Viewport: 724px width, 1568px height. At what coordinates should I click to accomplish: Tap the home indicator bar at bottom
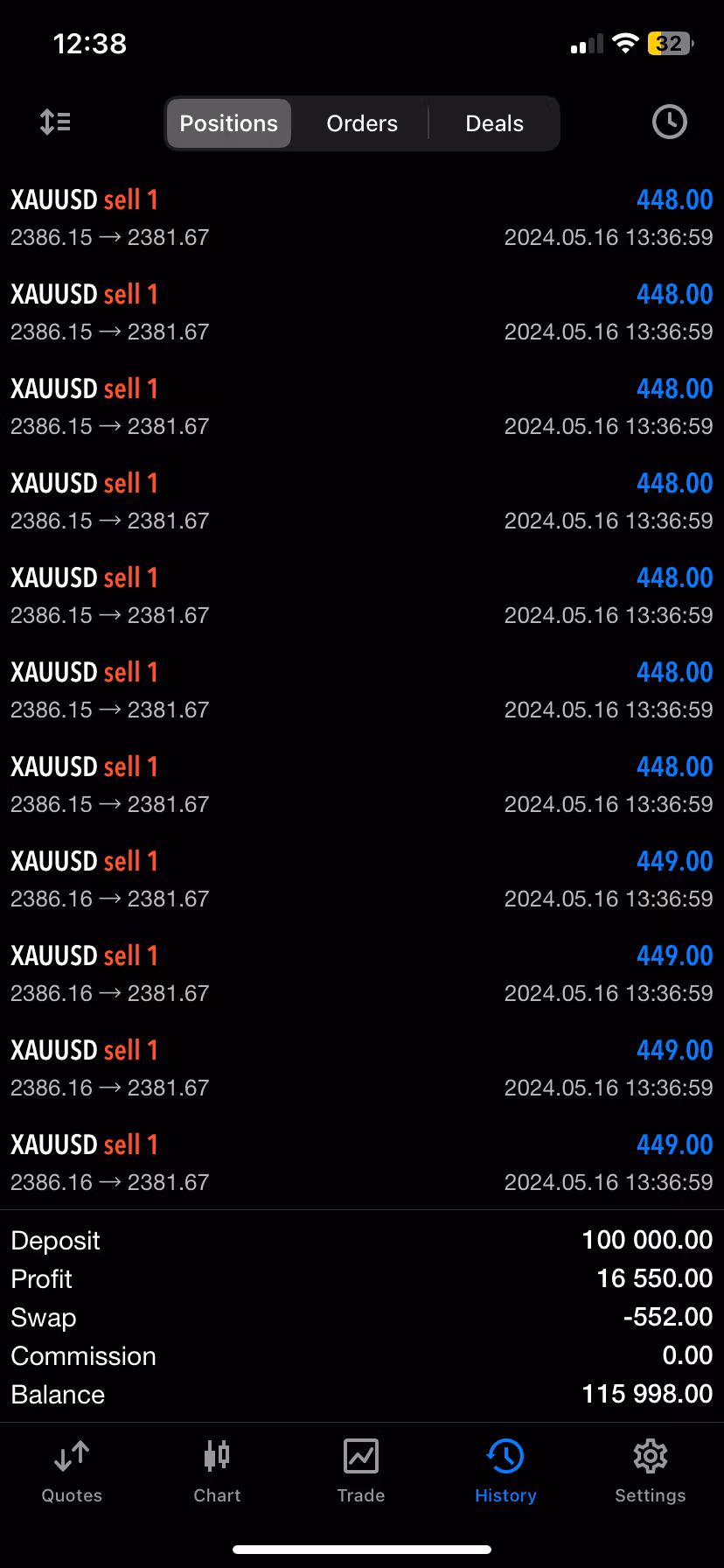[x=362, y=1550]
